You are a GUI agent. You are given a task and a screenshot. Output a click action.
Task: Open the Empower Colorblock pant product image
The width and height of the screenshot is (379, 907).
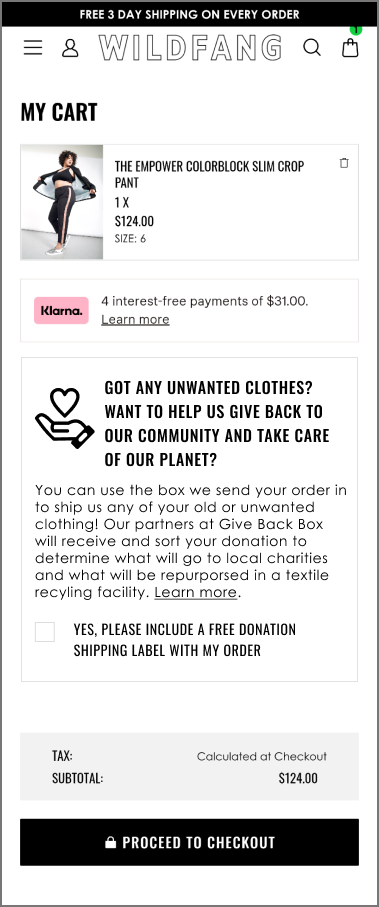pyautogui.click(x=62, y=202)
